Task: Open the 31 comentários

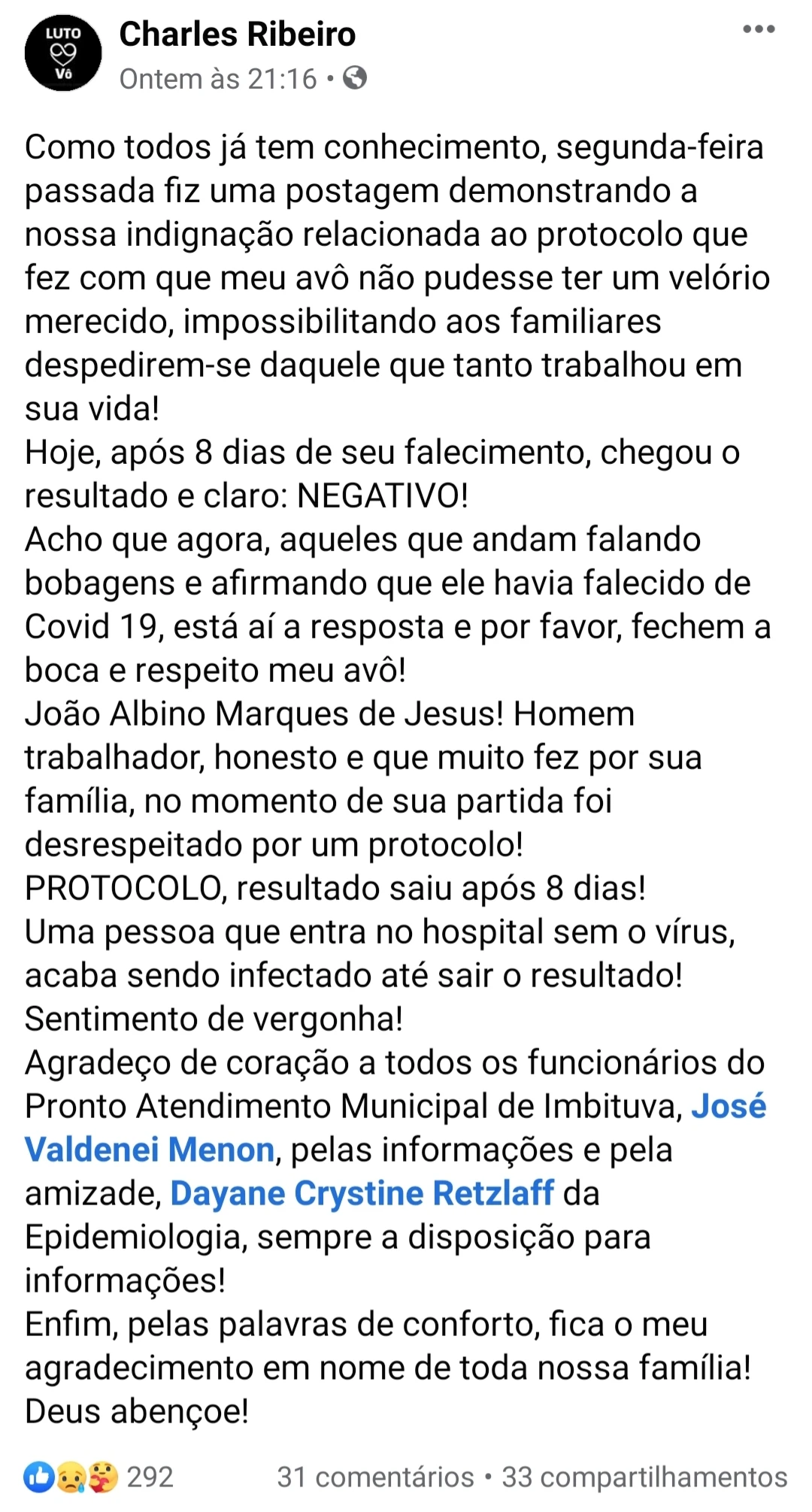Action: point(375,1477)
